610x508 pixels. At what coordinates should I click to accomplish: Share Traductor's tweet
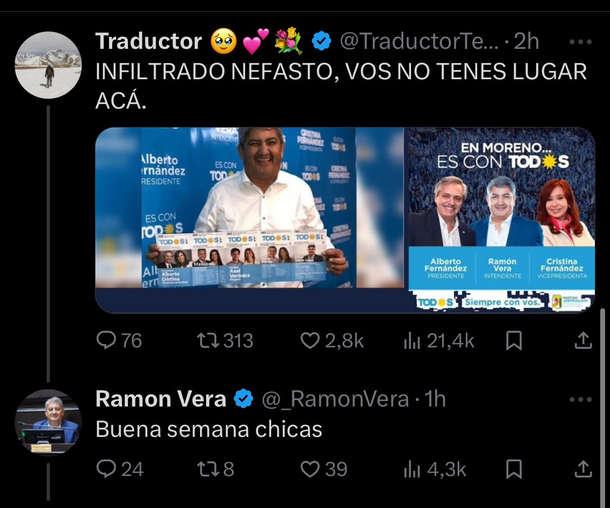[x=583, y=341]
